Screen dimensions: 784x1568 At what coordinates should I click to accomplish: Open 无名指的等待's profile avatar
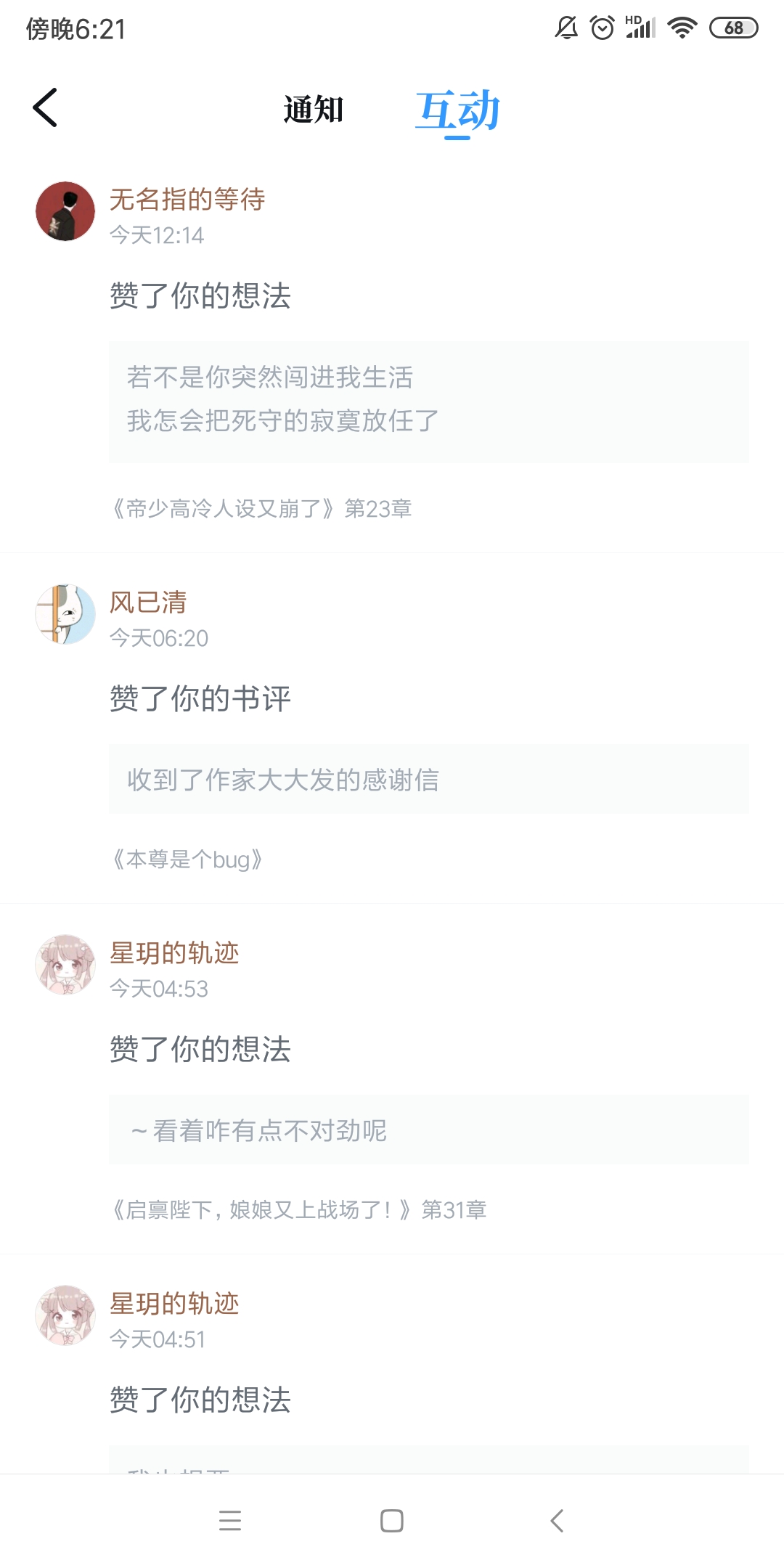[x=65, y=211]
